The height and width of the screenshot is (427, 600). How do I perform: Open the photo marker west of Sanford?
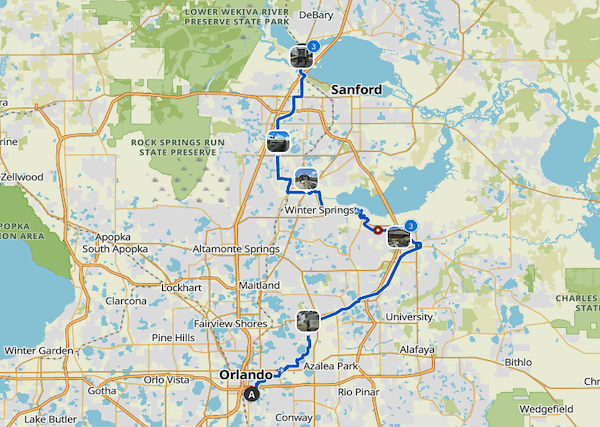point(279,141)
